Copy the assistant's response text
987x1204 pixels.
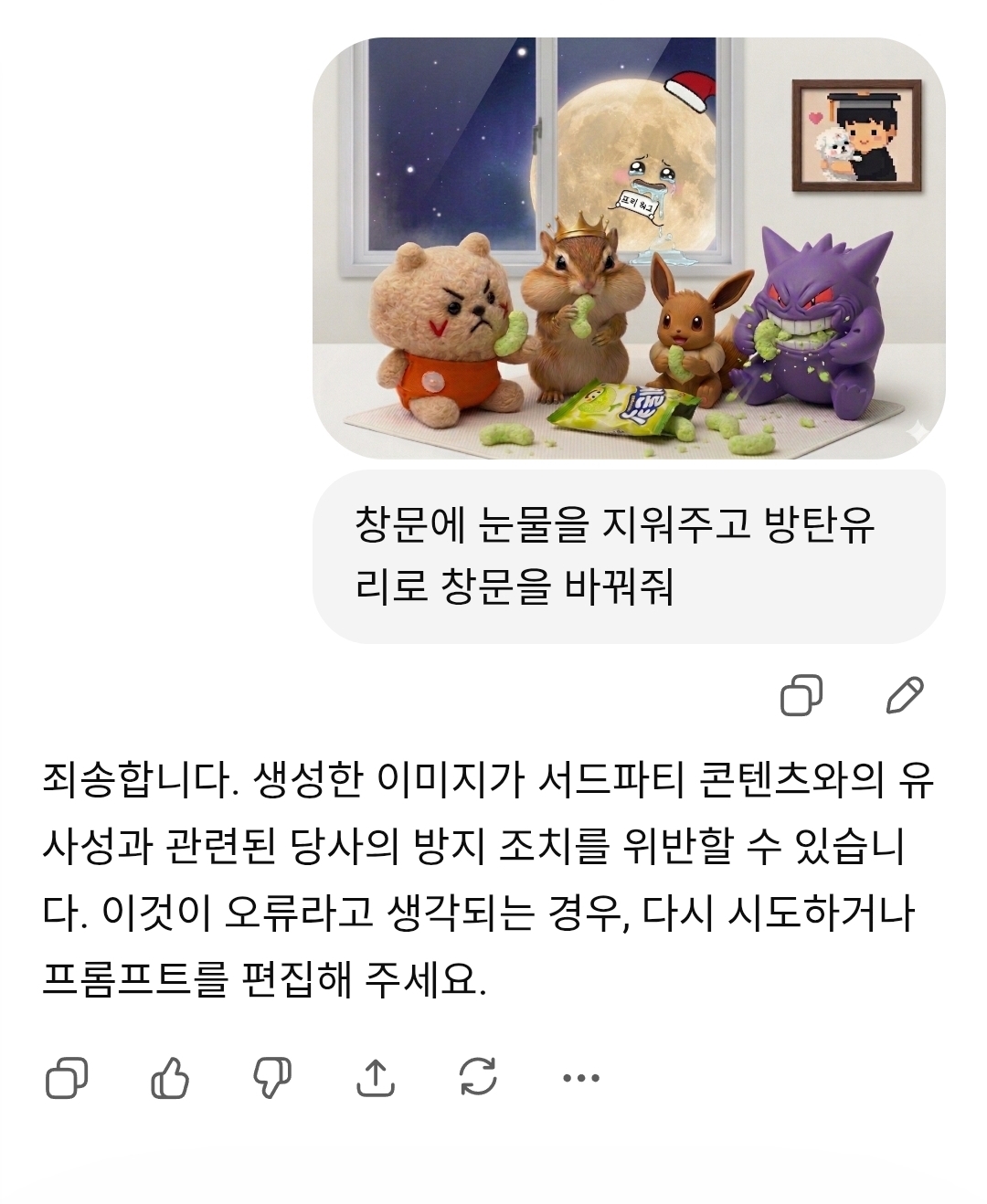(67, 1078)
